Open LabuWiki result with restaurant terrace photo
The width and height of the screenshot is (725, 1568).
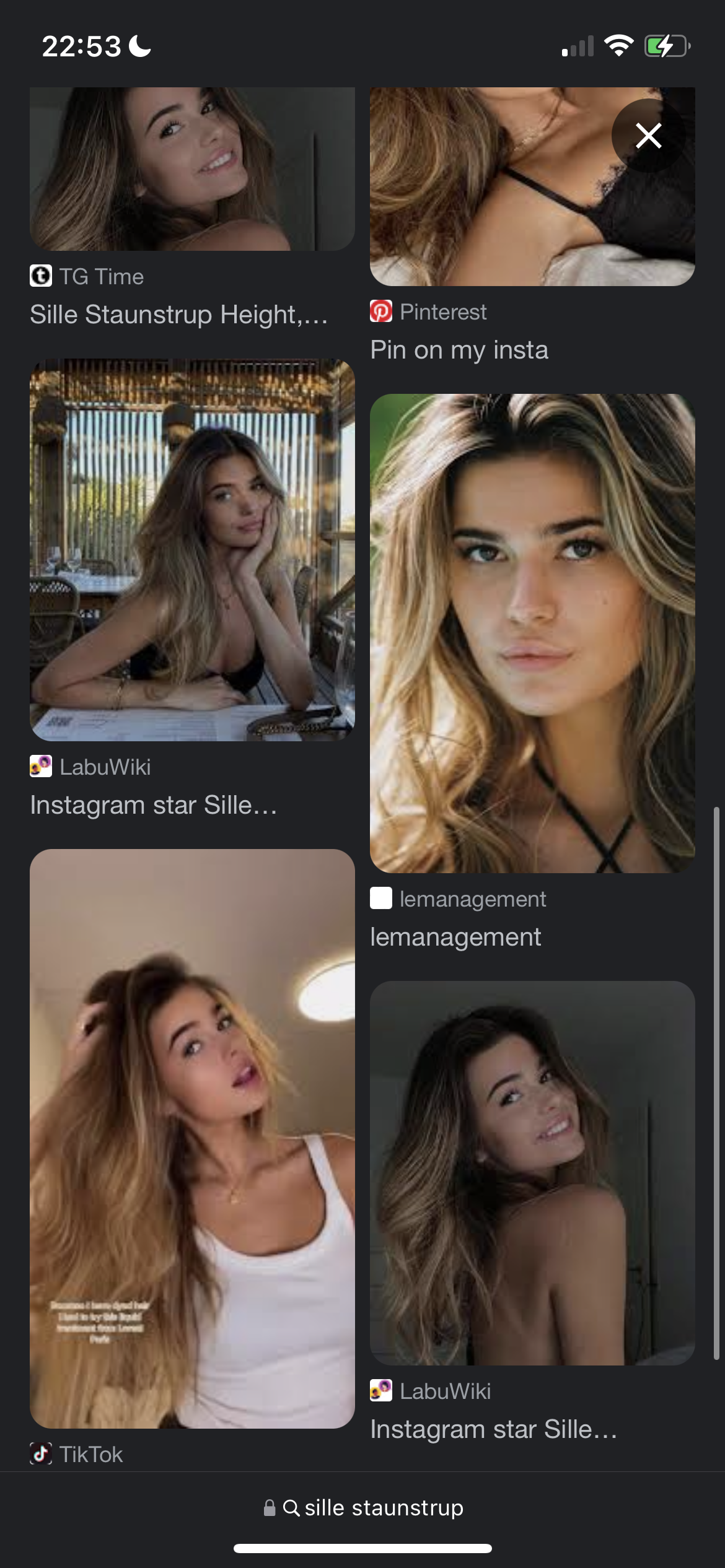click(192, 550)
